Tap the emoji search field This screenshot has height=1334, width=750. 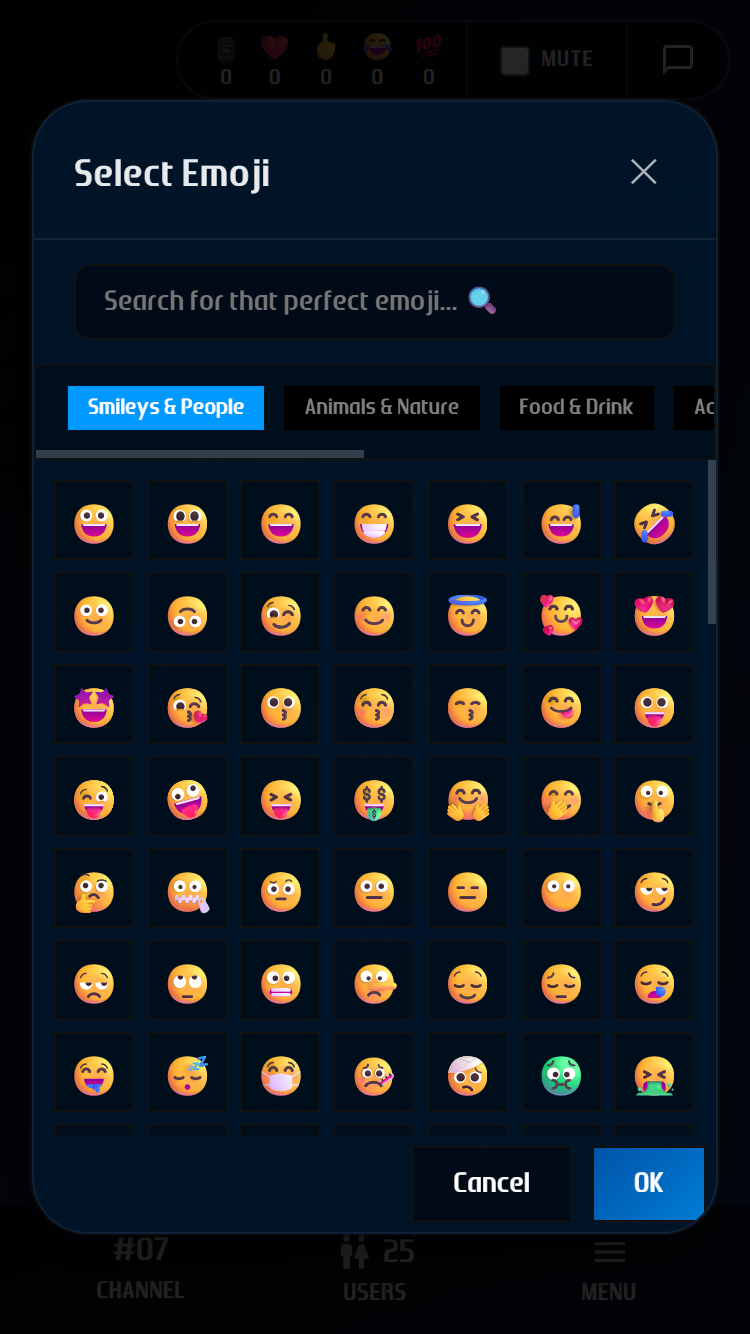(374, 301)
